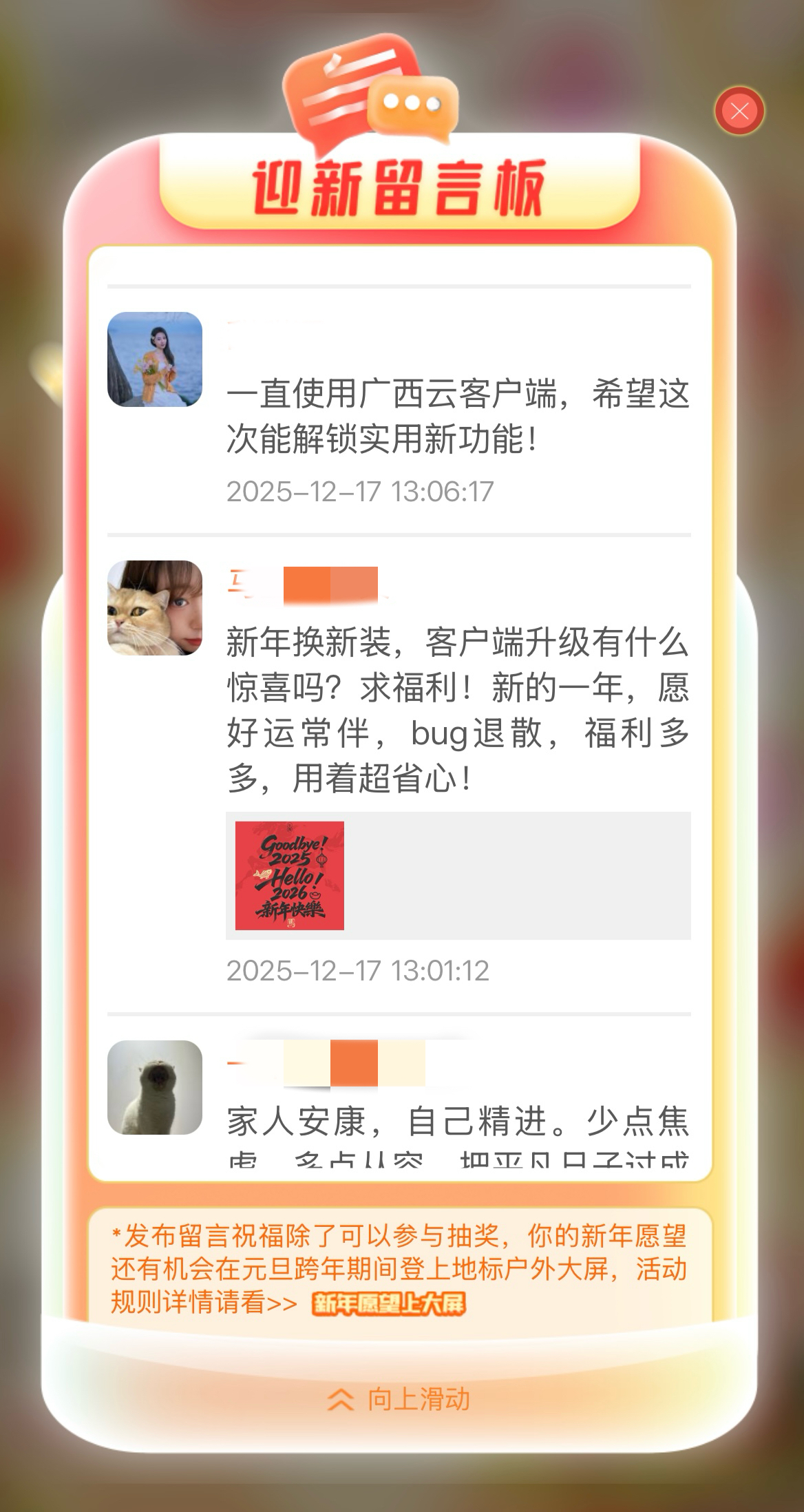View the Goodbye 2025 Hello 2026 attached image
The width and height of the screenshot is (804, 1512).
[290, 875]
